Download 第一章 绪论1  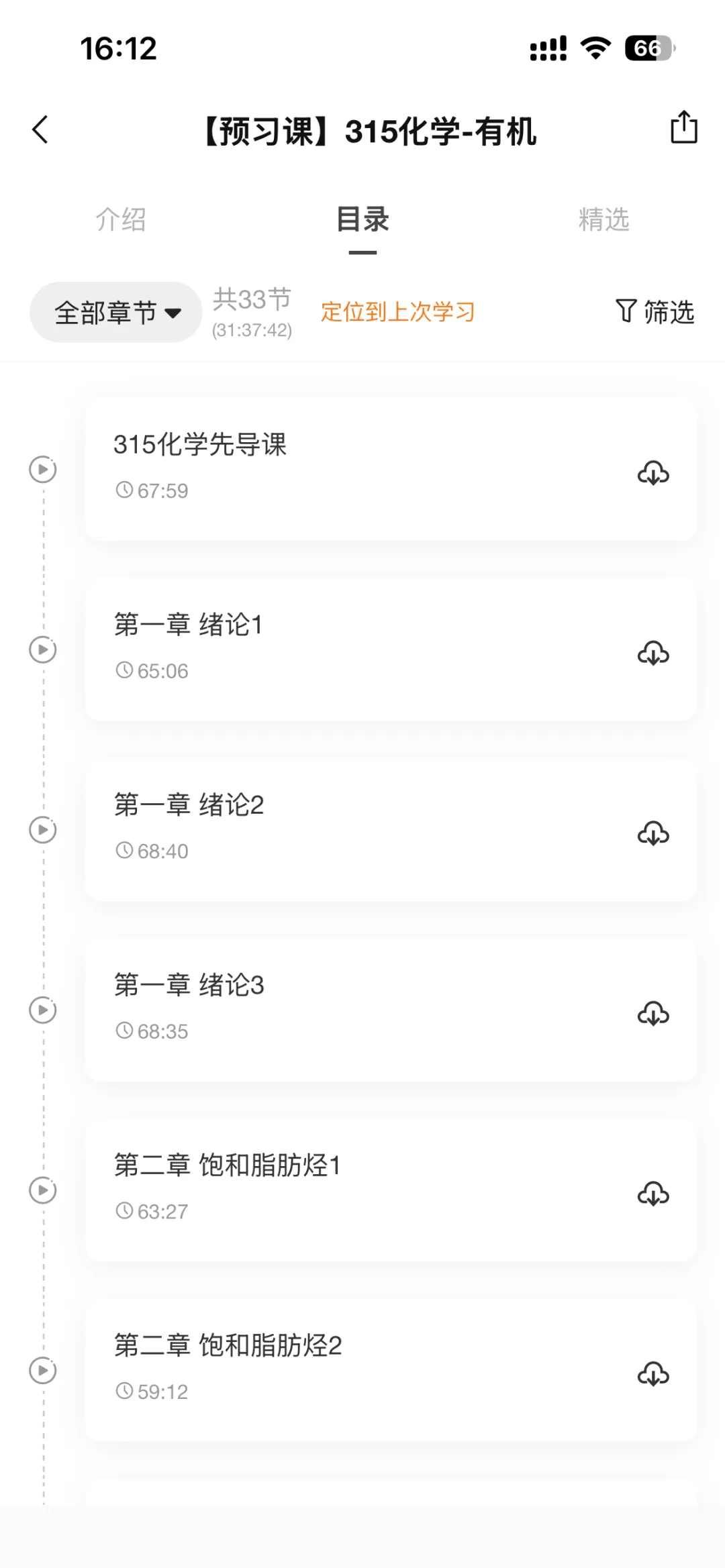click(x=653, y=653)
